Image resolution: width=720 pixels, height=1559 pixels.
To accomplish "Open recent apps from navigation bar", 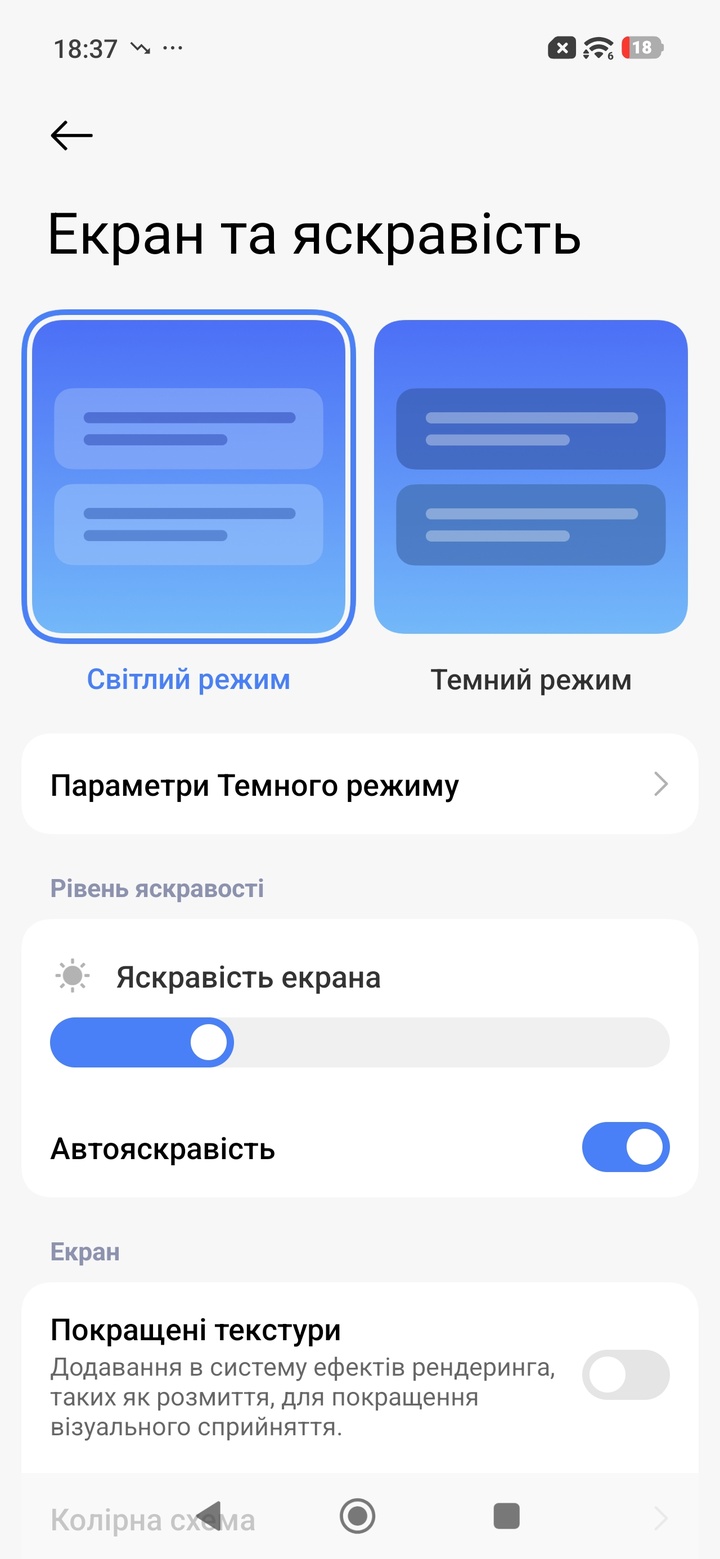I will (x=506, y=1516).
